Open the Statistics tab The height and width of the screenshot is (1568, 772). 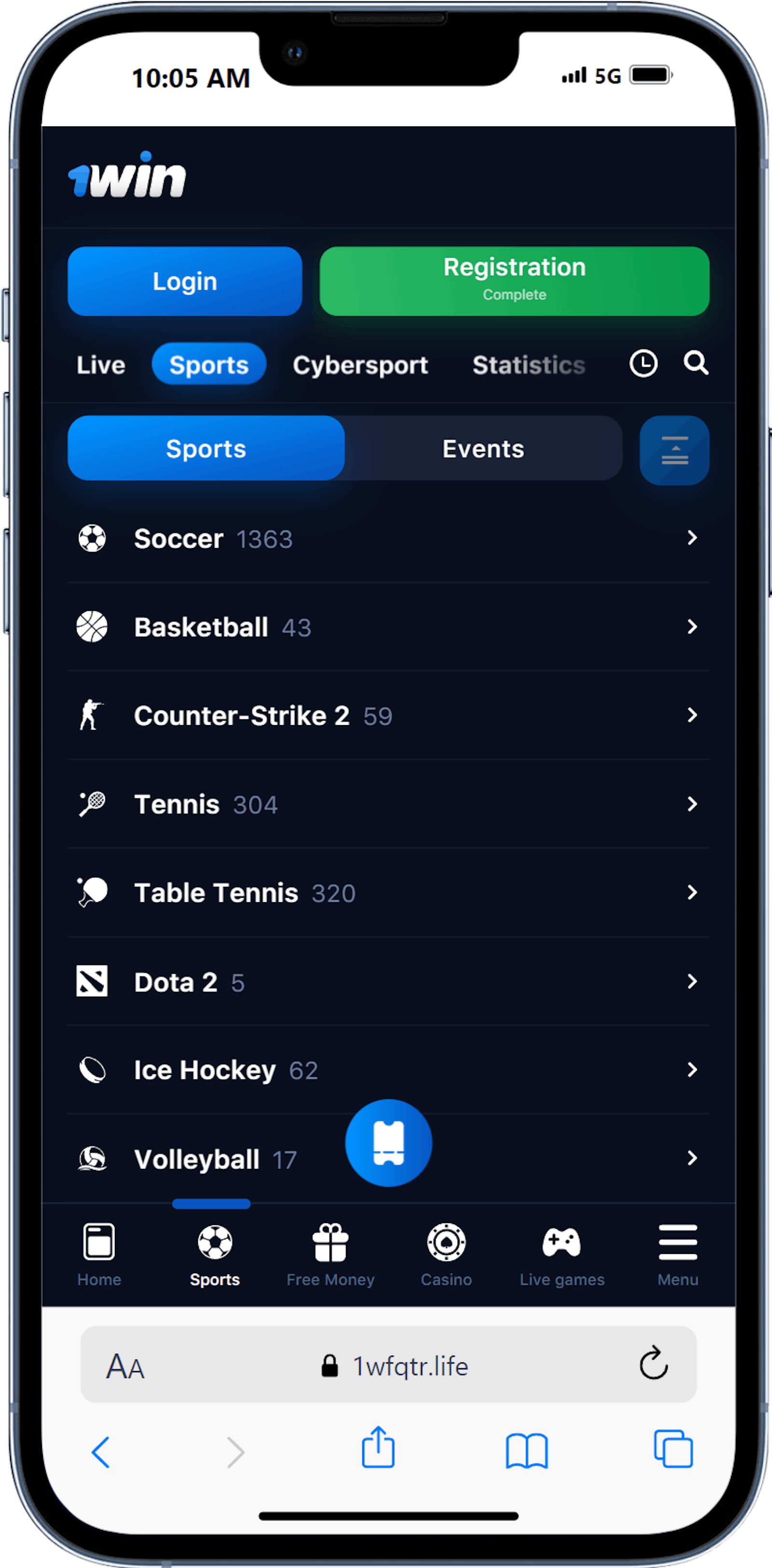528,365
